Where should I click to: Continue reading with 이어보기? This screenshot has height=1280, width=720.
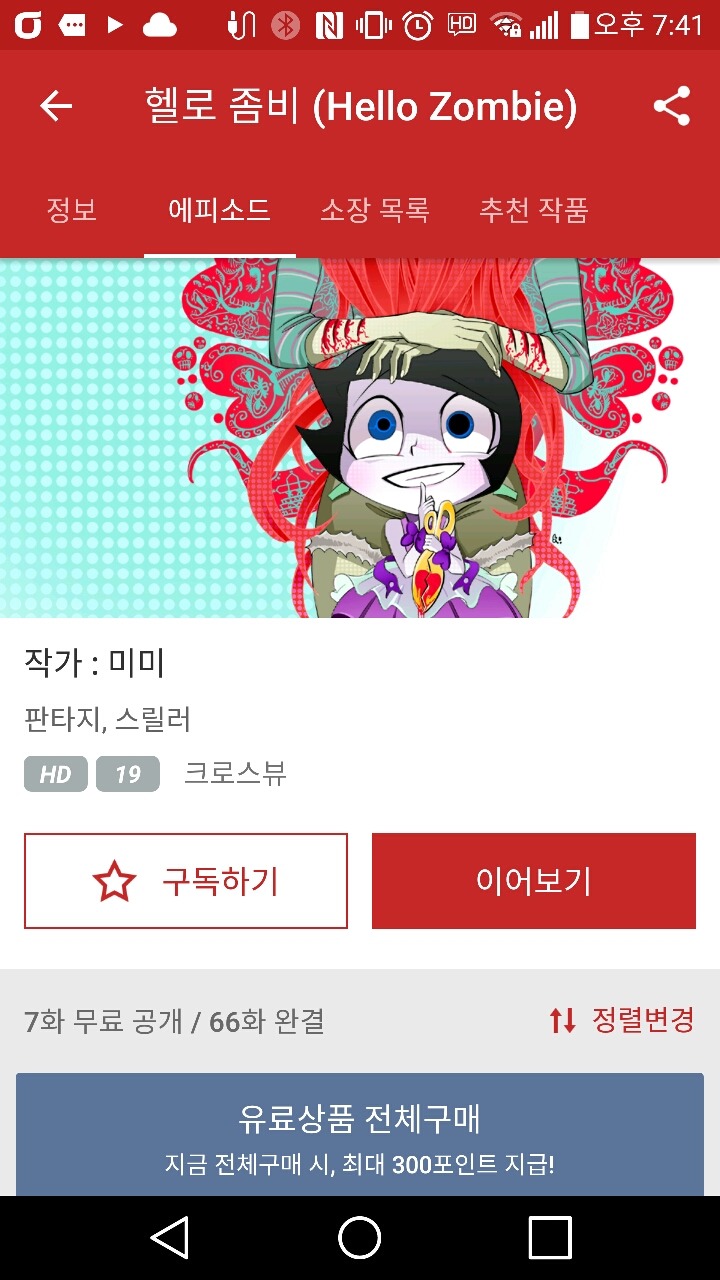[533, 881]
